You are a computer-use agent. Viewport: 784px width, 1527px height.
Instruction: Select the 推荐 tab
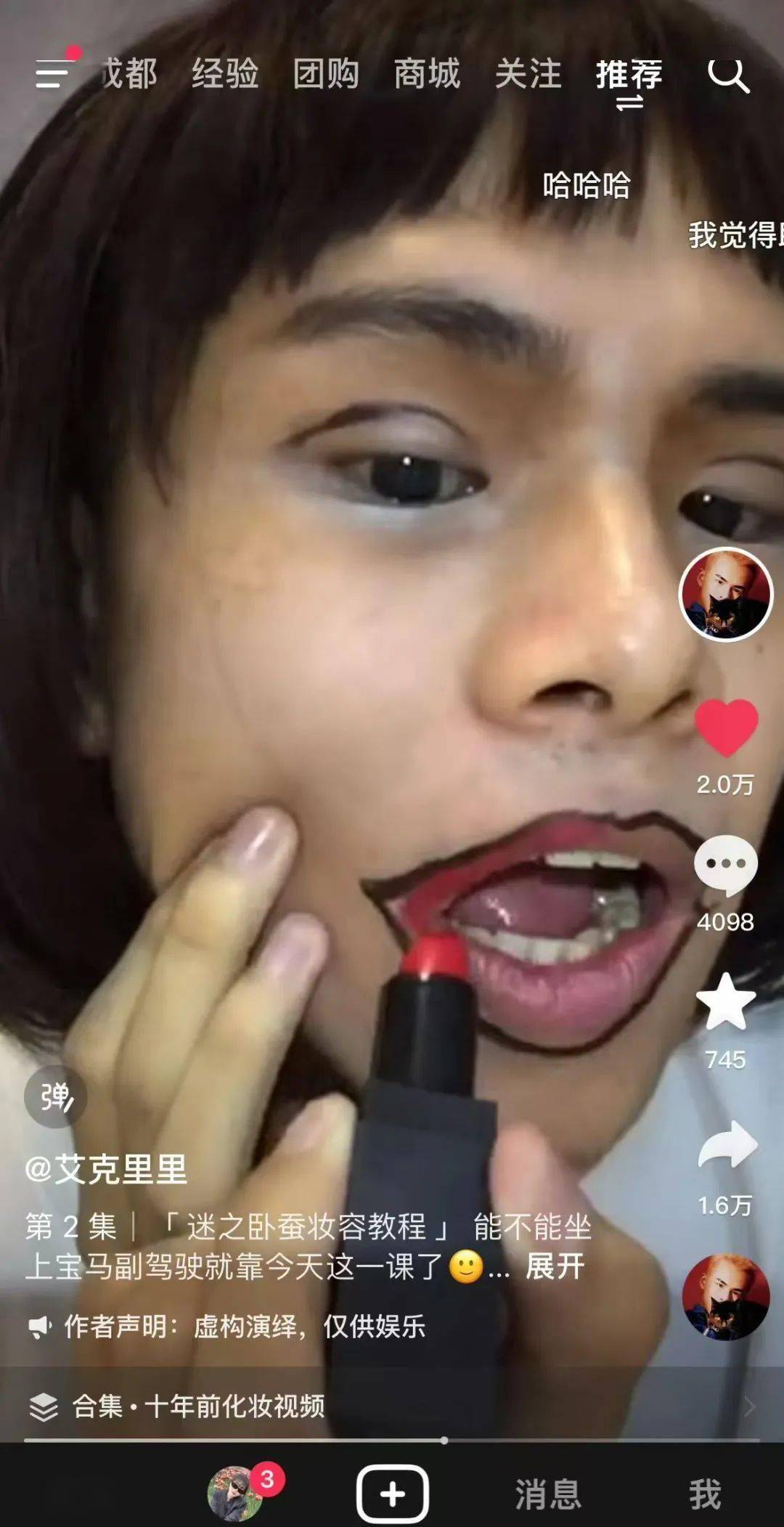coord(629,74)
